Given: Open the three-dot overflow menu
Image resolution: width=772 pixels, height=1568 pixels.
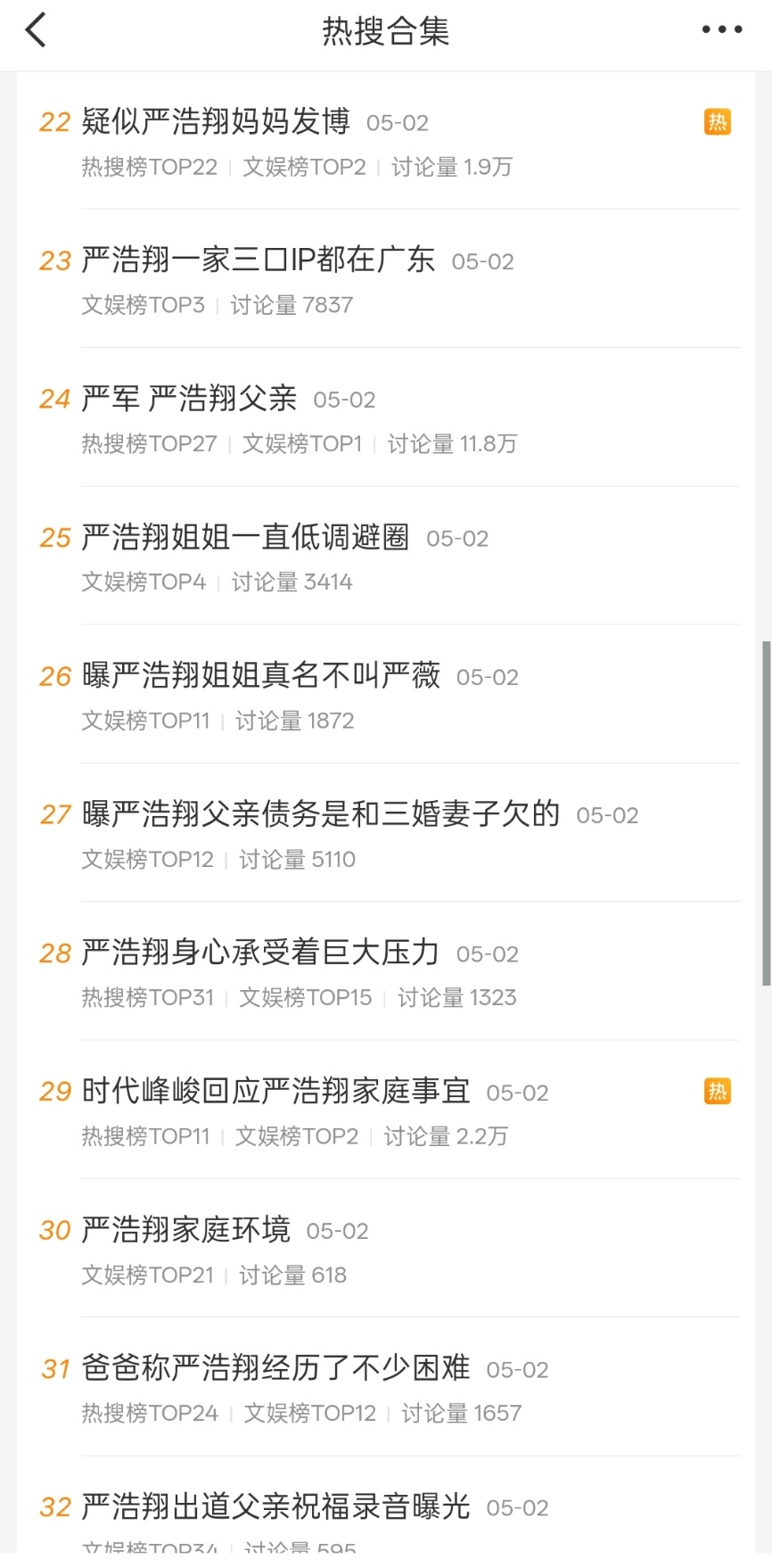Looking at the screenshot, I should (721, 30).
